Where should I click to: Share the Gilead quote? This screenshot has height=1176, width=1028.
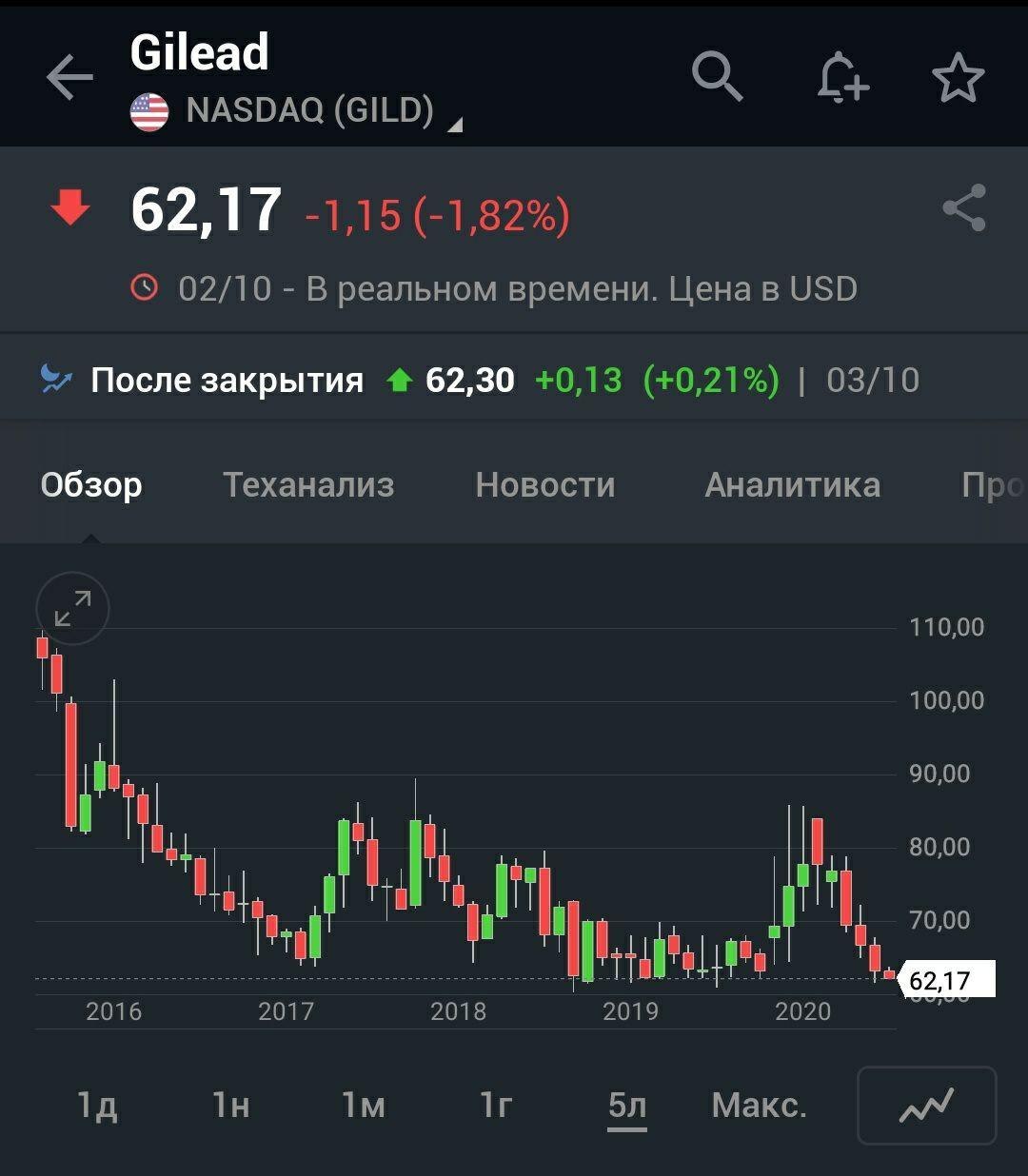[x=963, y=208]
